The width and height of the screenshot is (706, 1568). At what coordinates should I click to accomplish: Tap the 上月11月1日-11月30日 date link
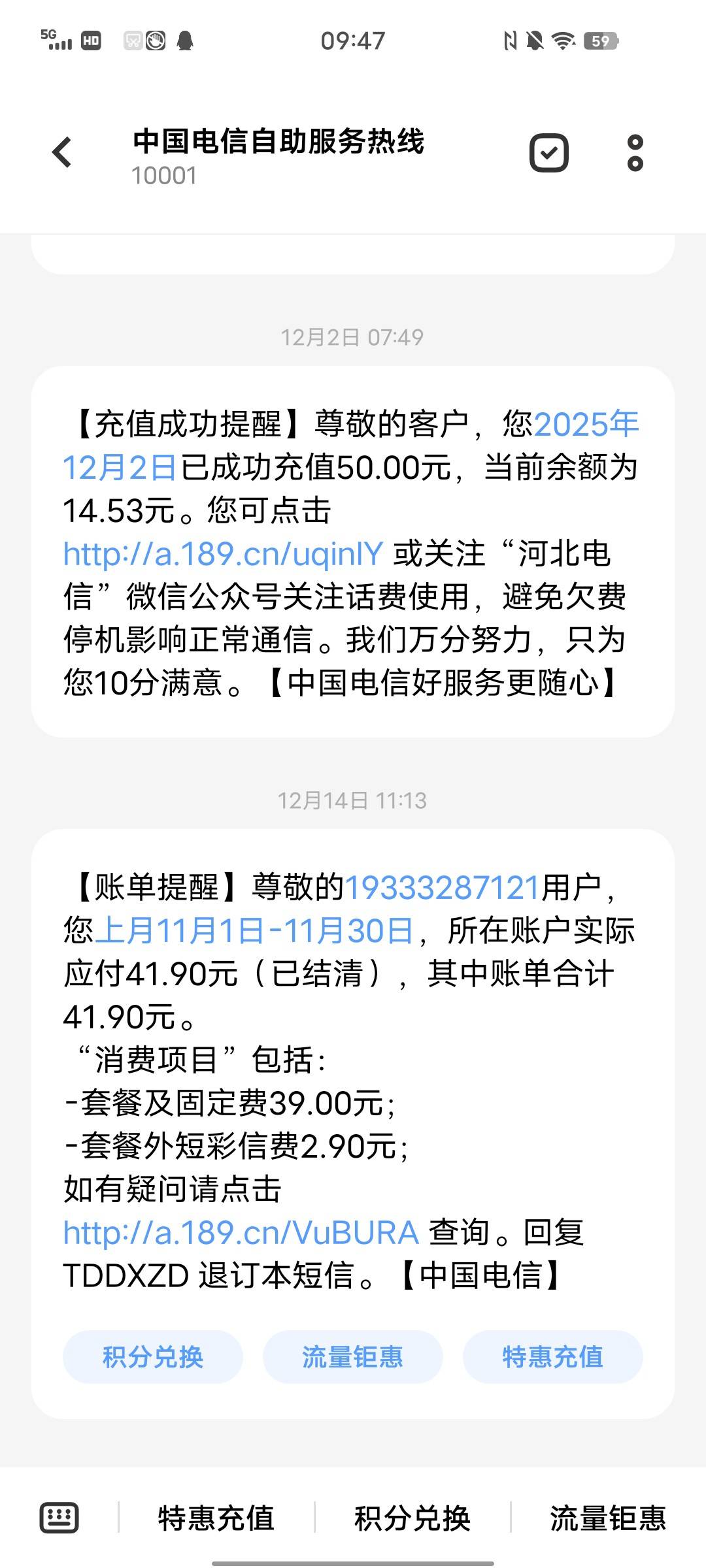[254, 930]
